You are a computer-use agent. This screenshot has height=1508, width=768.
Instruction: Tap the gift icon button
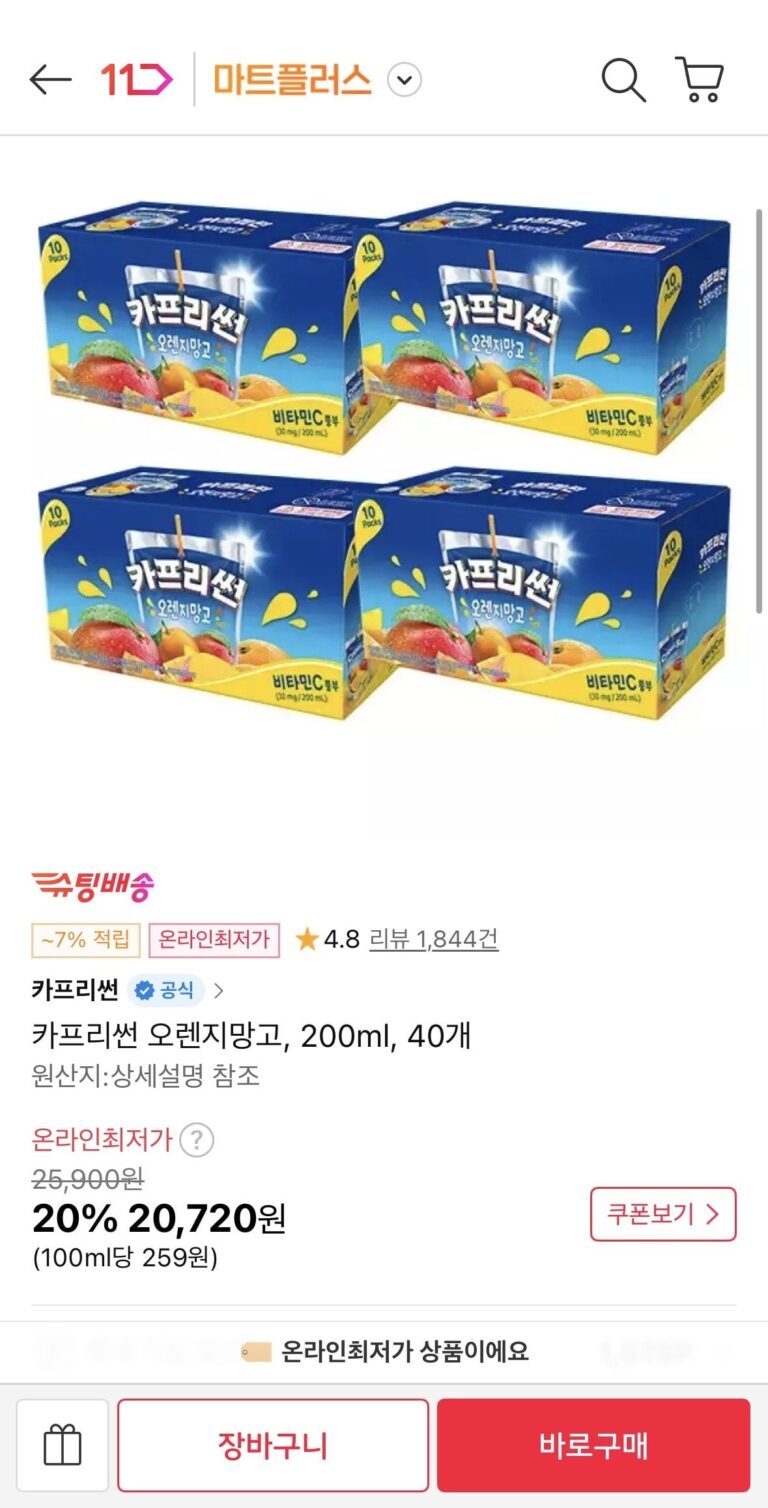pyautogui.click(x=62, y=1445)
